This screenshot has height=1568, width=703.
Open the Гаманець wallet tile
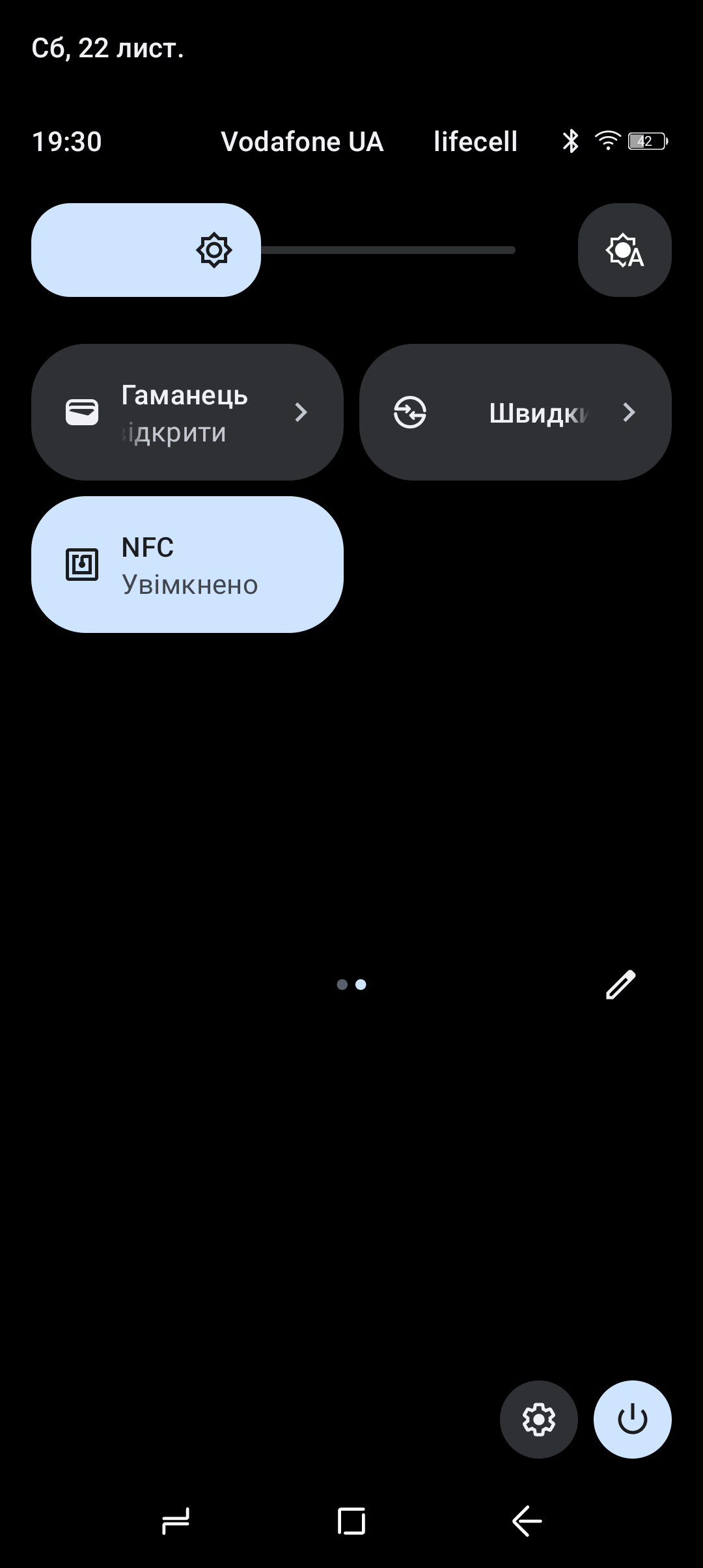(187, 412)
